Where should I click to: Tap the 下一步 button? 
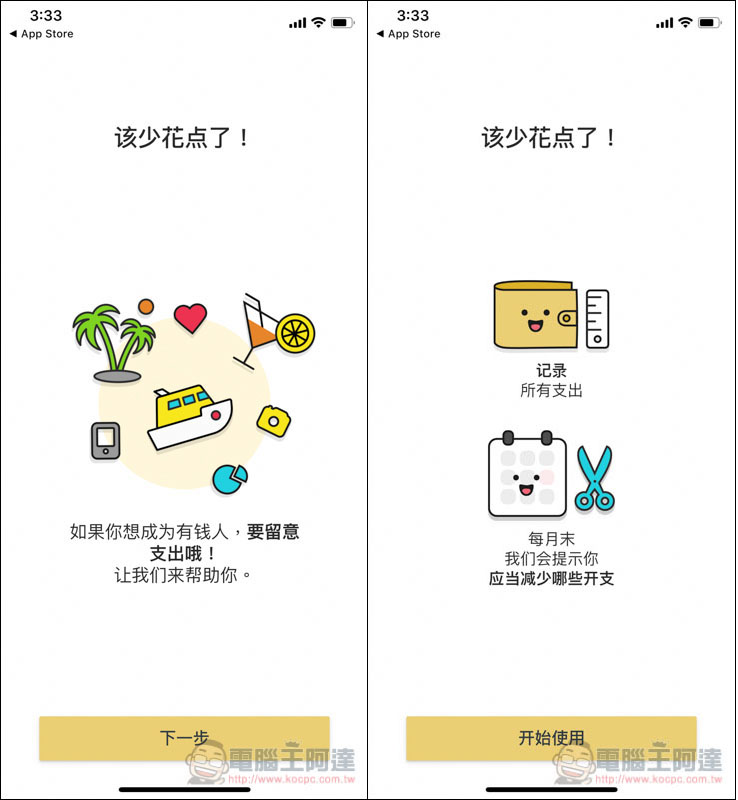[x=184, y=738]
